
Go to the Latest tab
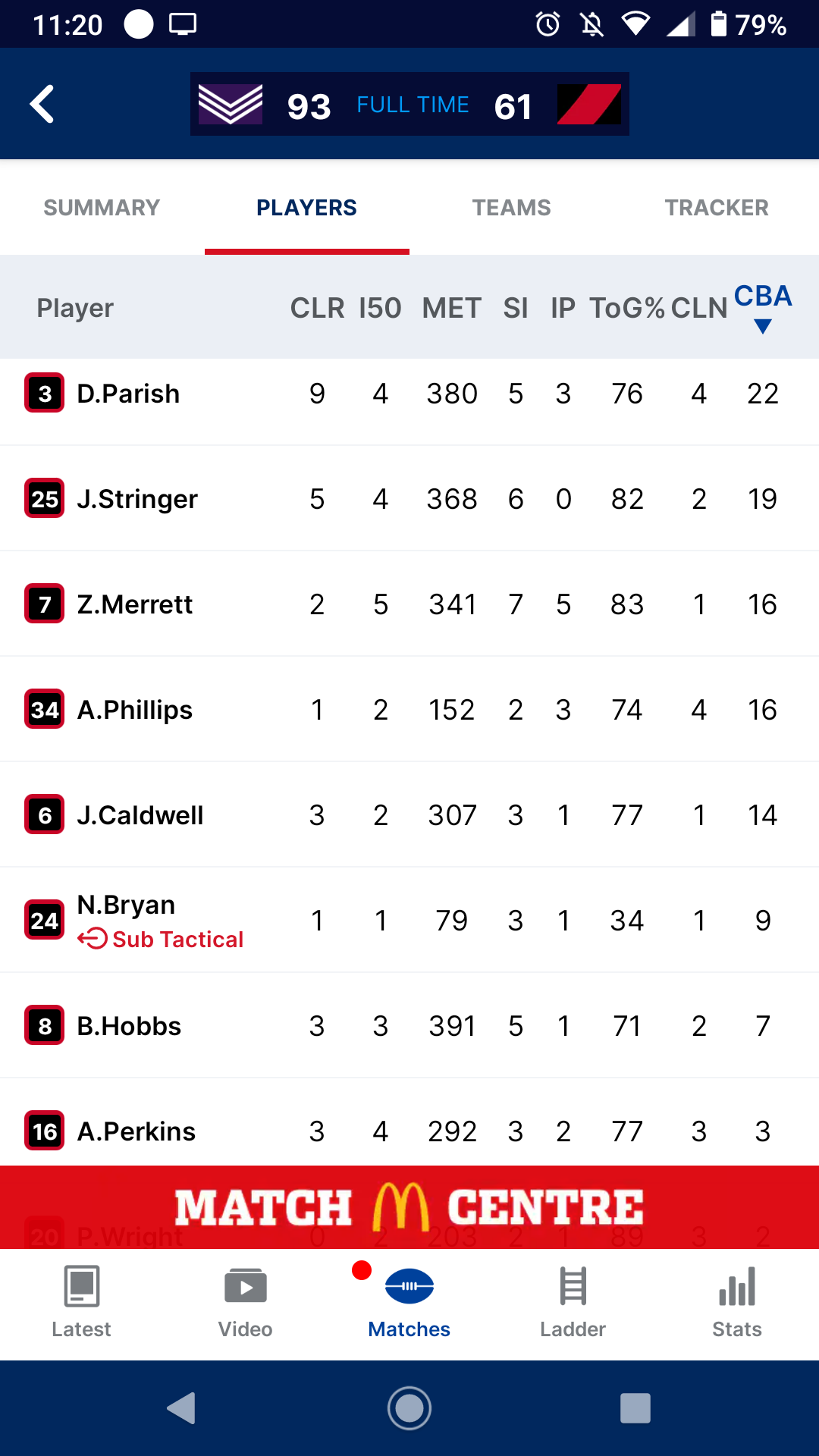coord(82,1303)
